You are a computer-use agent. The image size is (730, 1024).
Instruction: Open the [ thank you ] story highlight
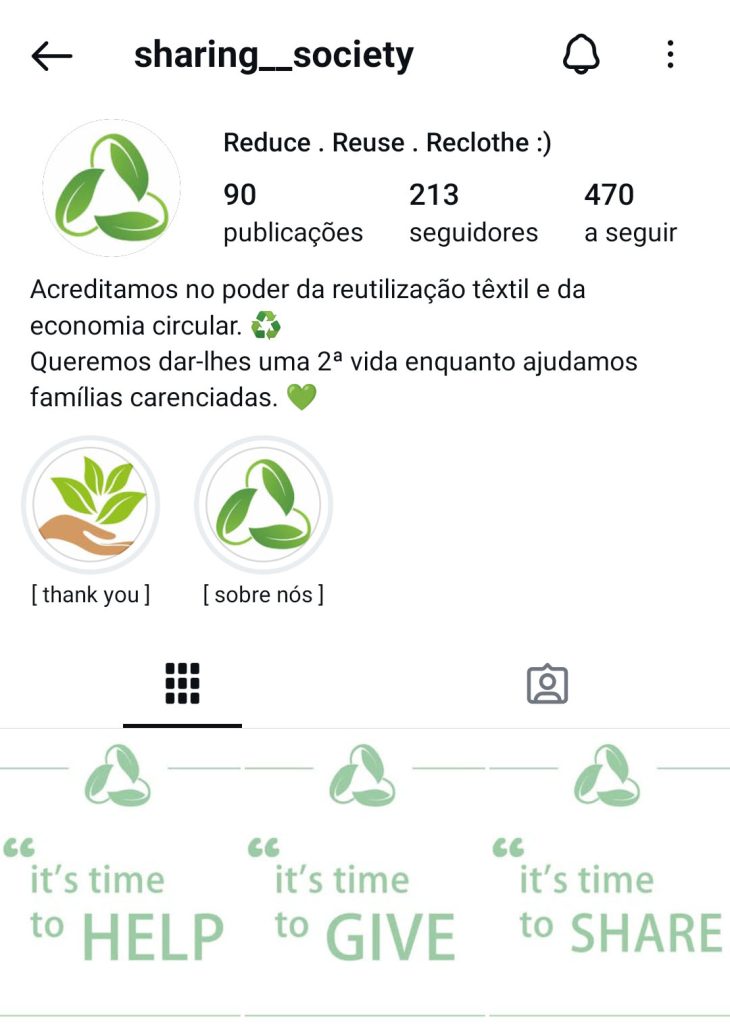click(90, 505)
